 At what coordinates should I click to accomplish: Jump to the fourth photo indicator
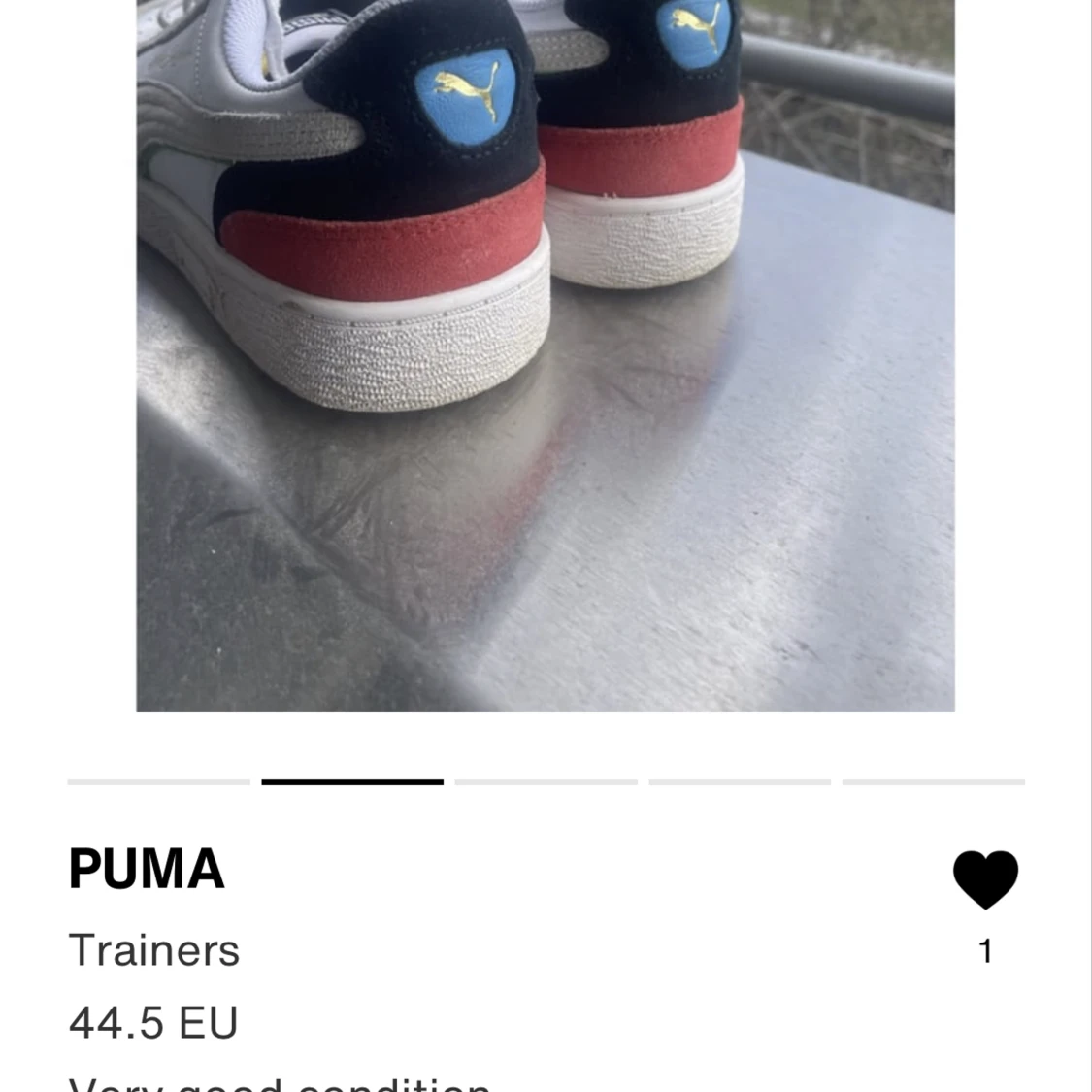tap(740, 782)
